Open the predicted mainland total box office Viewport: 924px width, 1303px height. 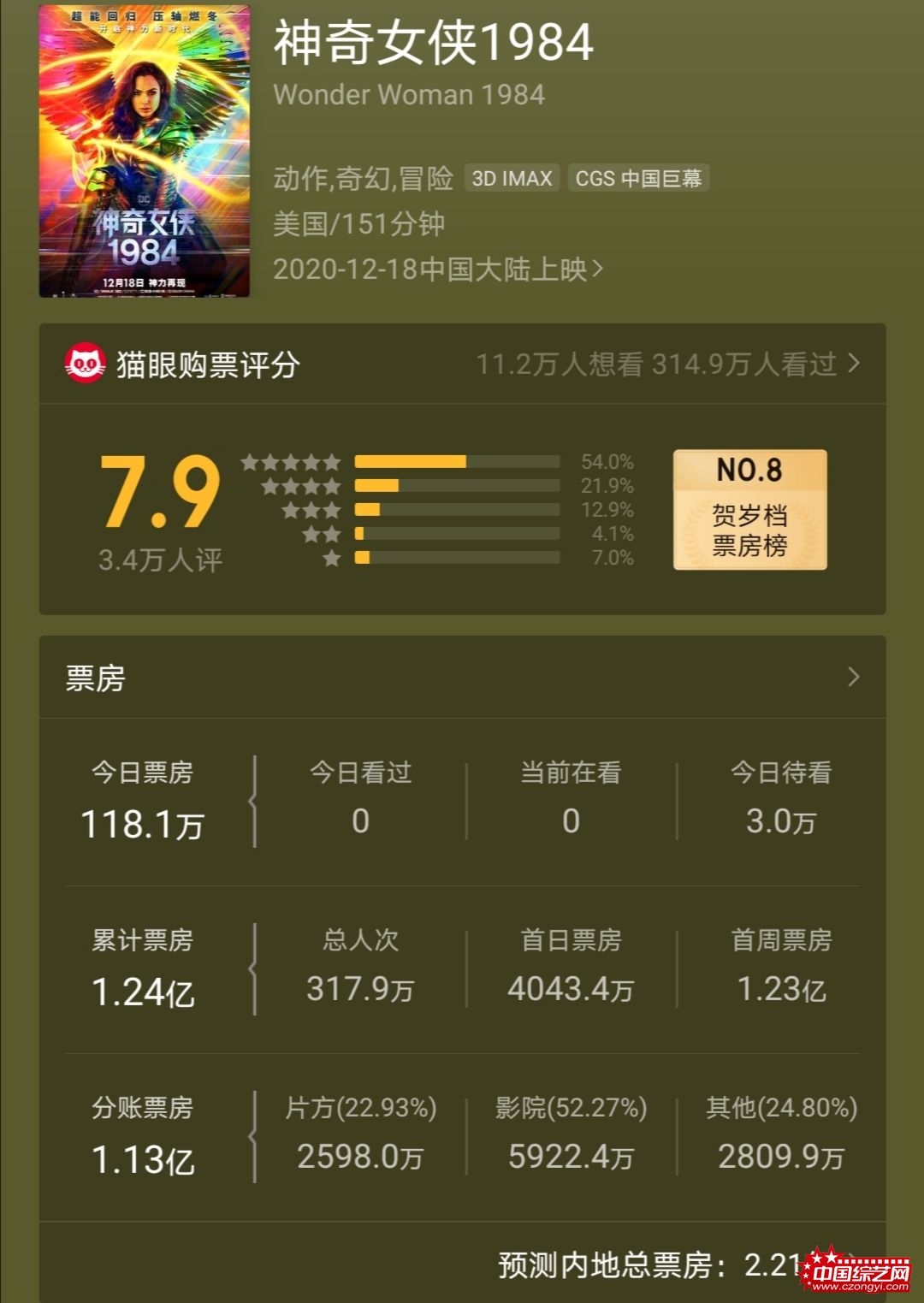coord(650,1265)
